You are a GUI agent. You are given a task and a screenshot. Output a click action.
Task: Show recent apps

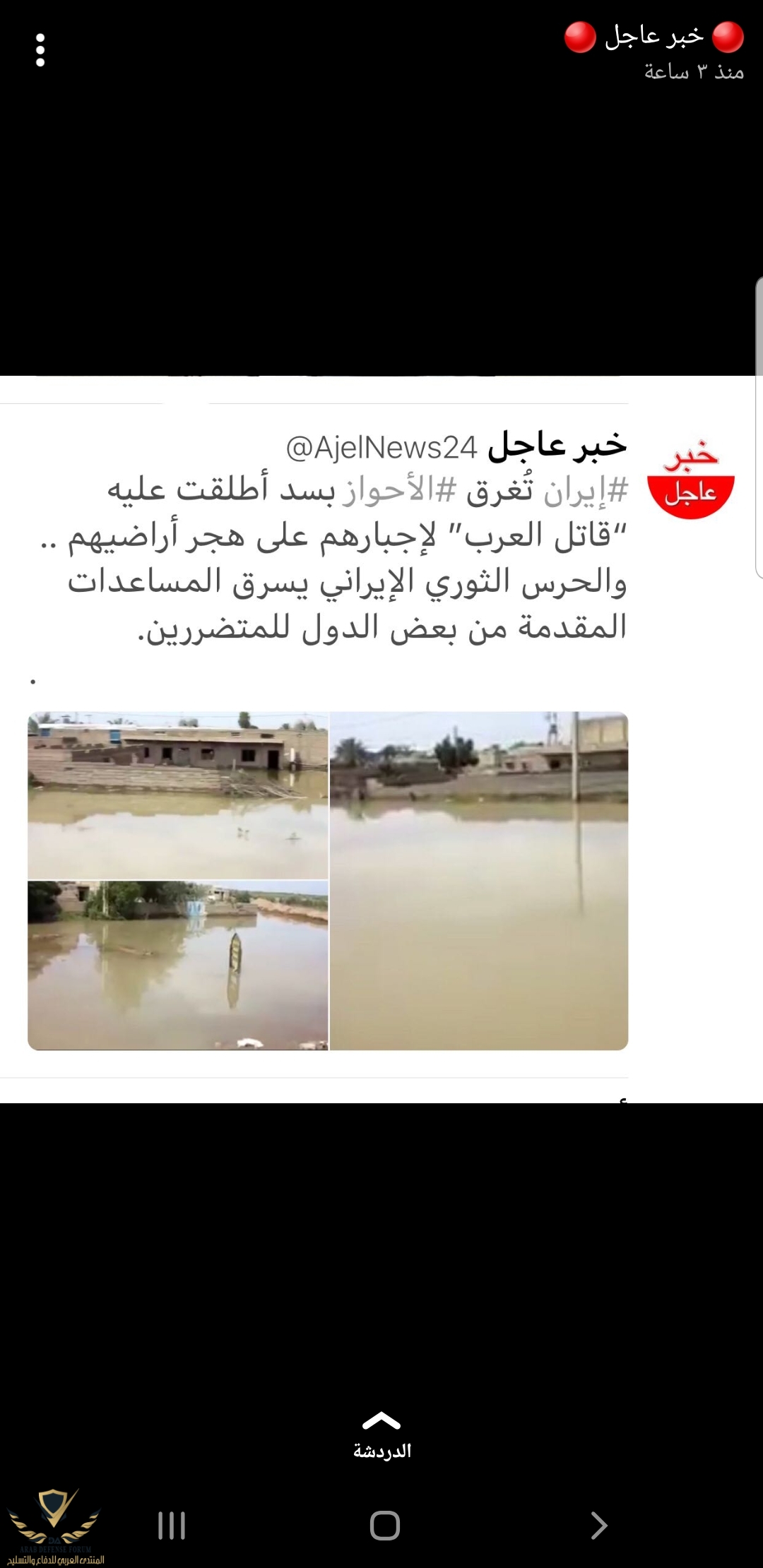(172, 1525)
